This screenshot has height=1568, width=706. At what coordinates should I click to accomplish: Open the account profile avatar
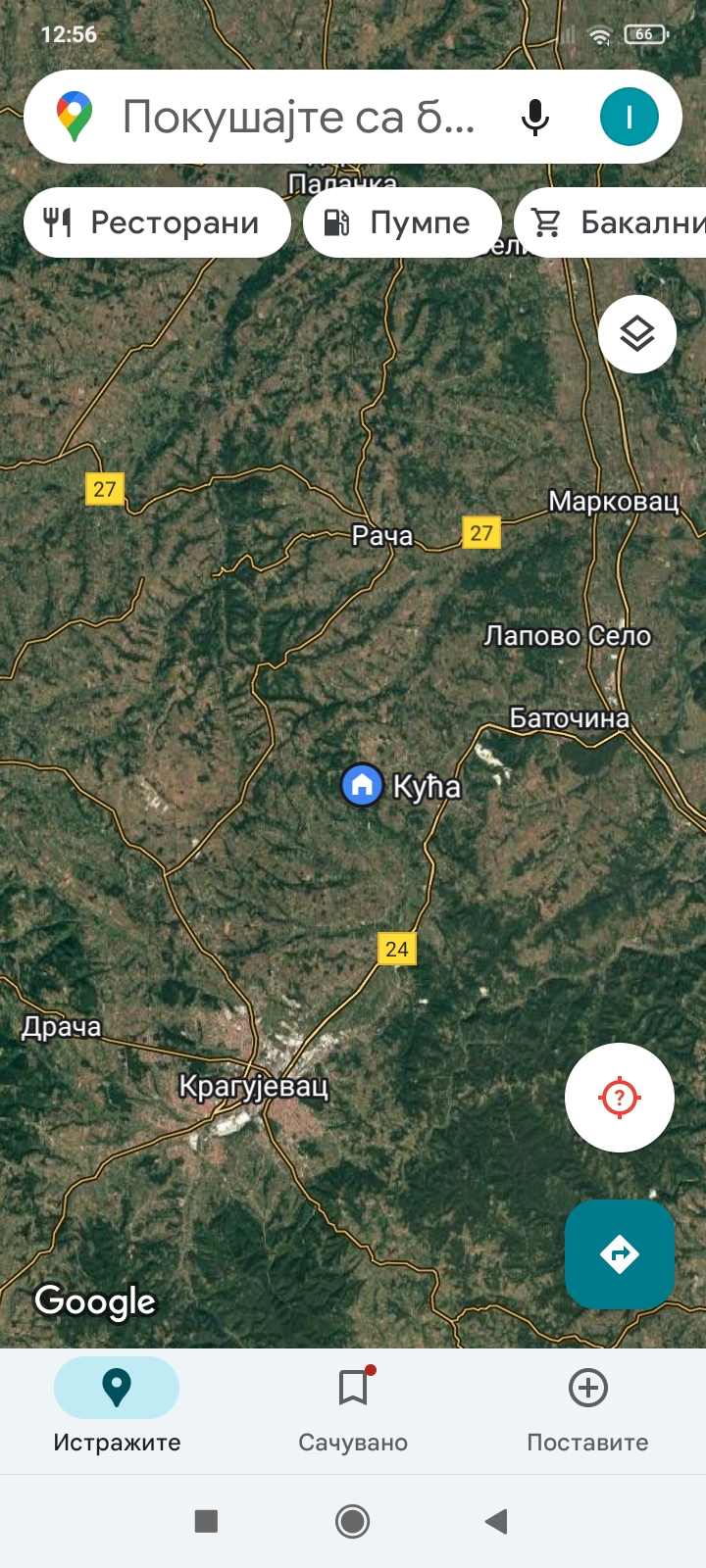click(x=629, y=118)
